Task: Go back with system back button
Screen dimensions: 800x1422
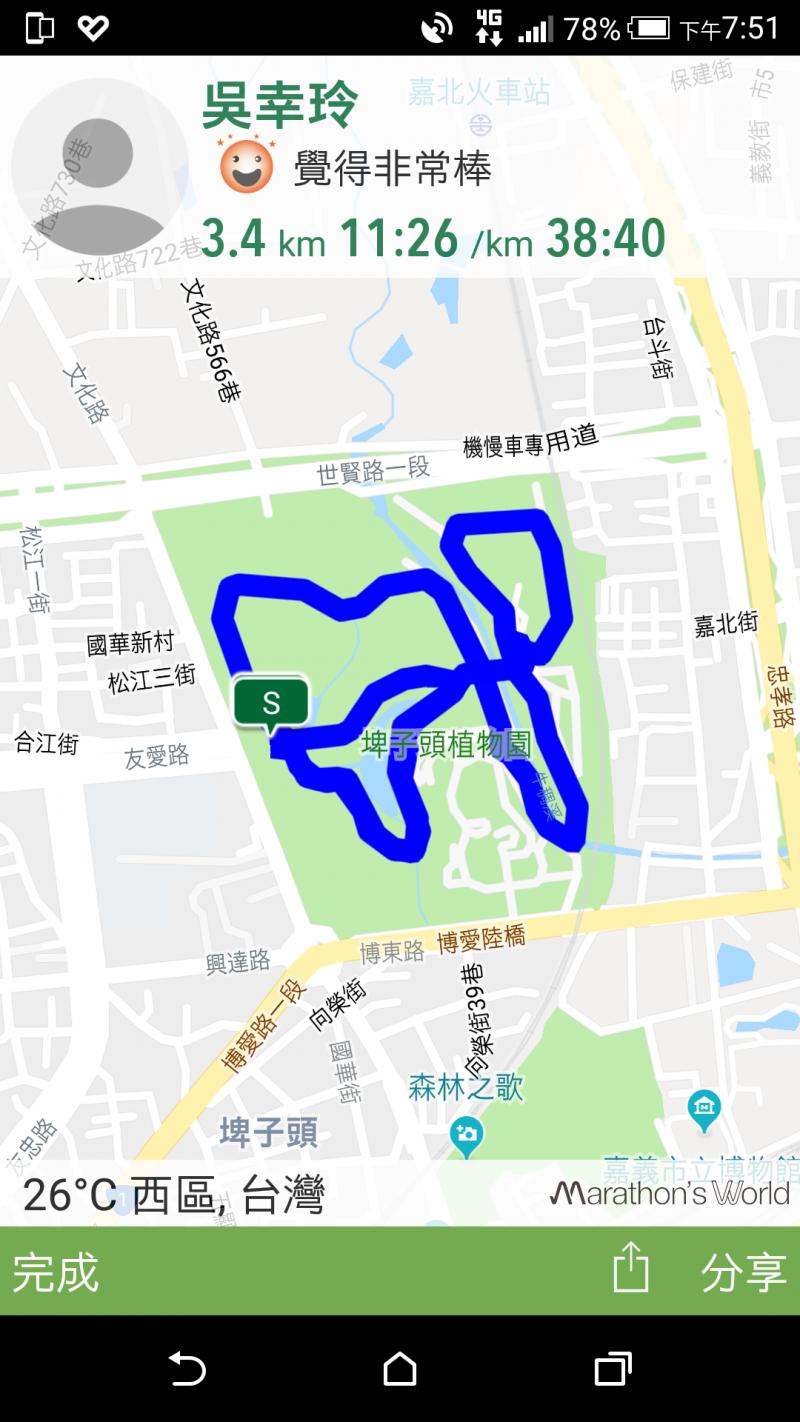Action: click(187, 1368)
